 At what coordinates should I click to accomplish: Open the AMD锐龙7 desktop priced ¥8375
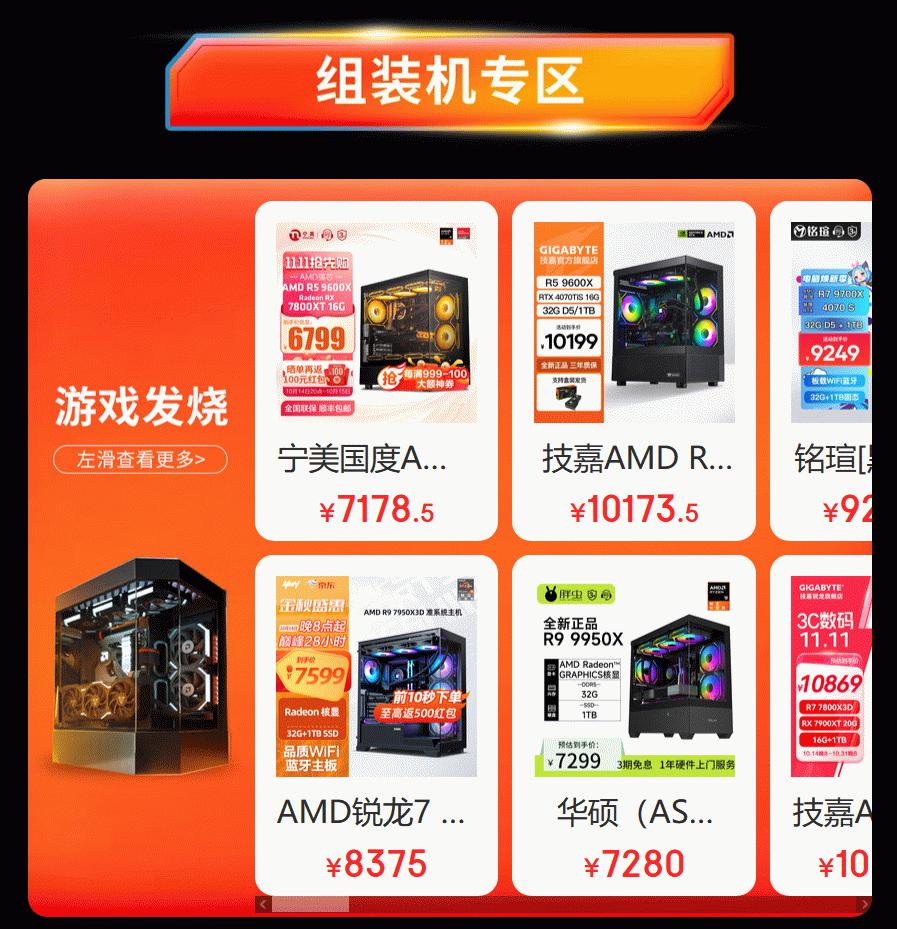coord(376,724)
